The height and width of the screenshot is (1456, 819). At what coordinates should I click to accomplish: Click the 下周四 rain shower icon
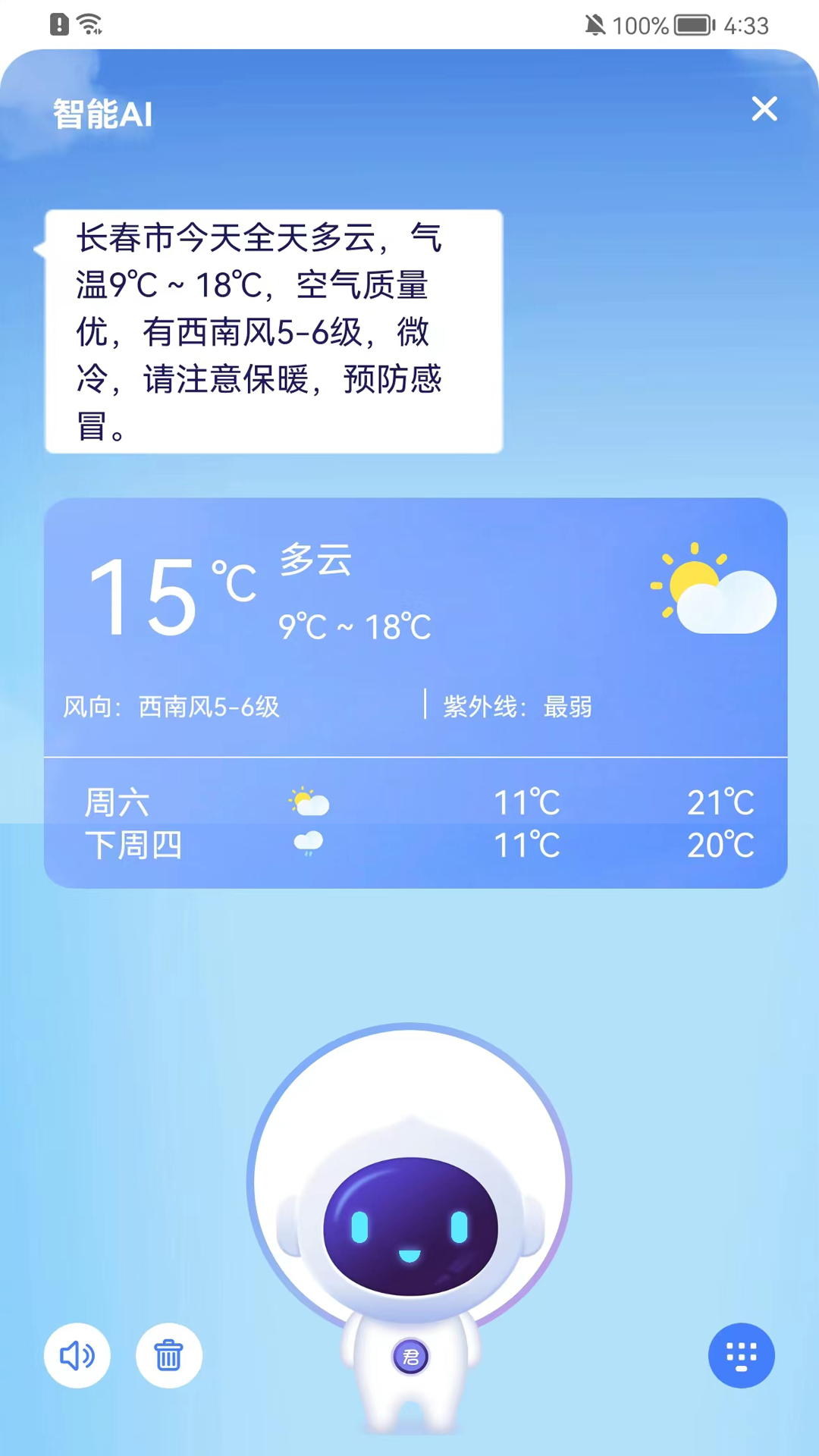point(307,843)
